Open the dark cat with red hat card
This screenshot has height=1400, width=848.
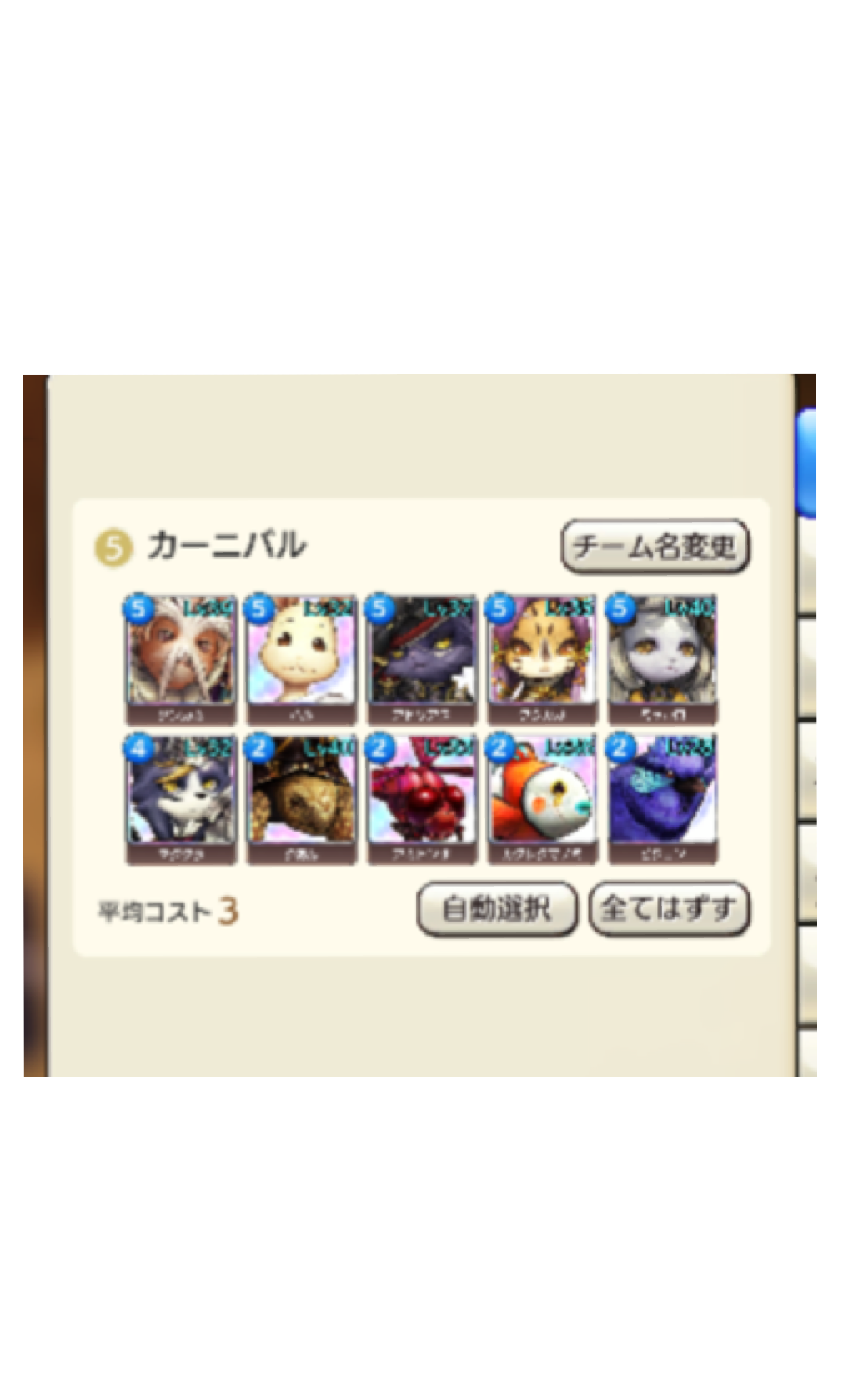click(x=422, y=658)
